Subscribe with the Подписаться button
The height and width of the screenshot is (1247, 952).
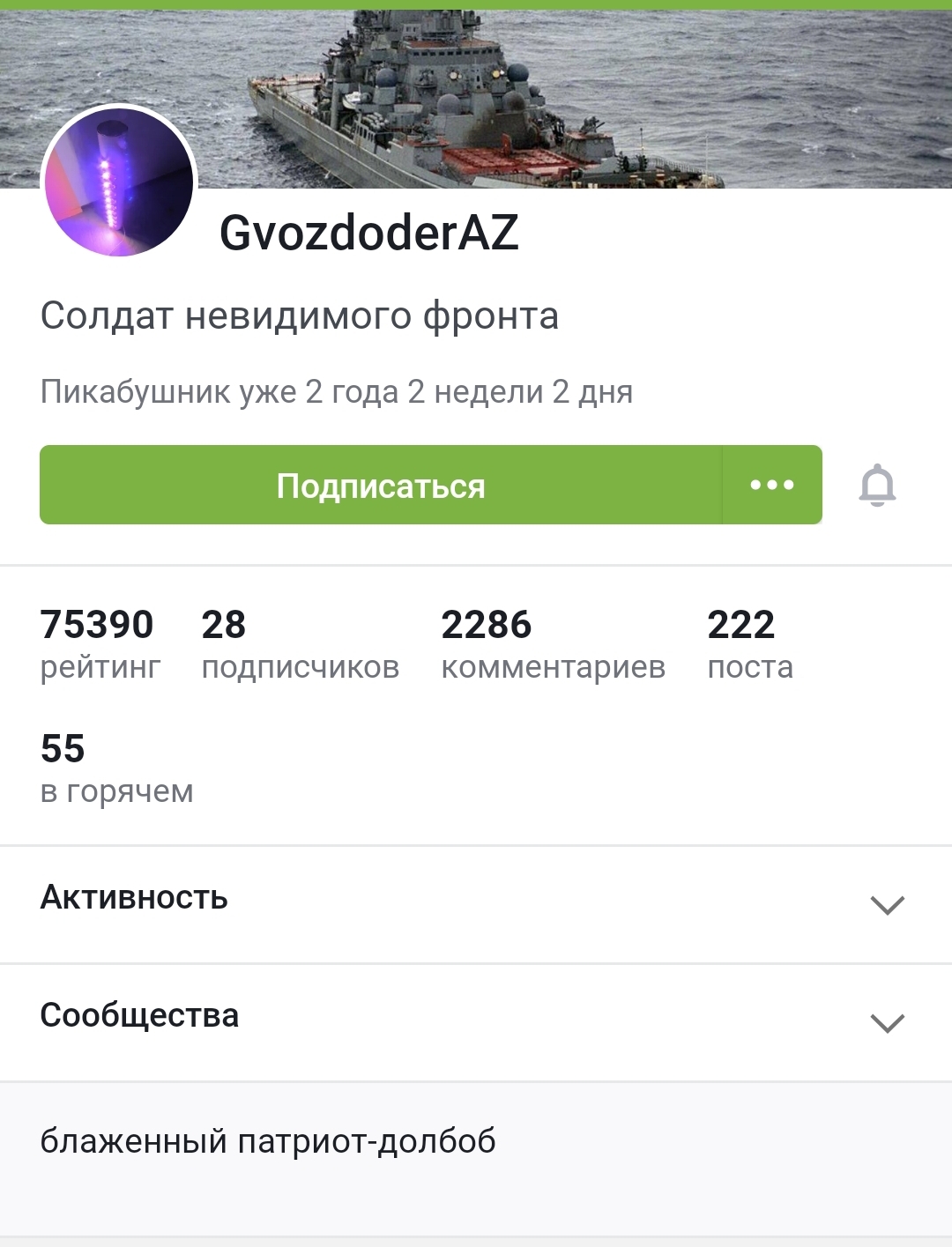click(x=381, y=486)
